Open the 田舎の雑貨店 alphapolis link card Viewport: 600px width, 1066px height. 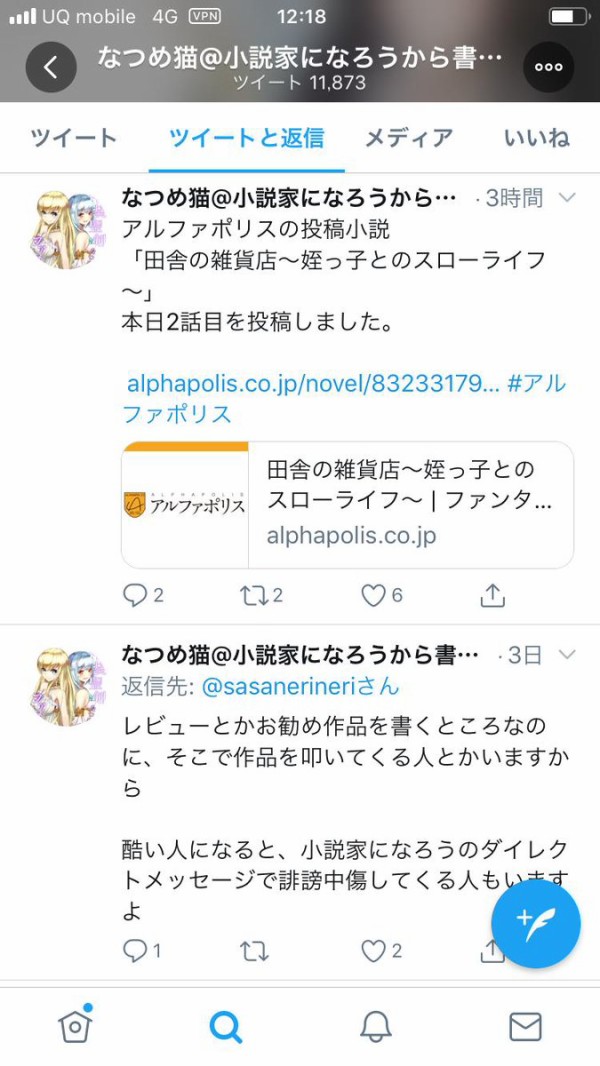click(347, 504)
